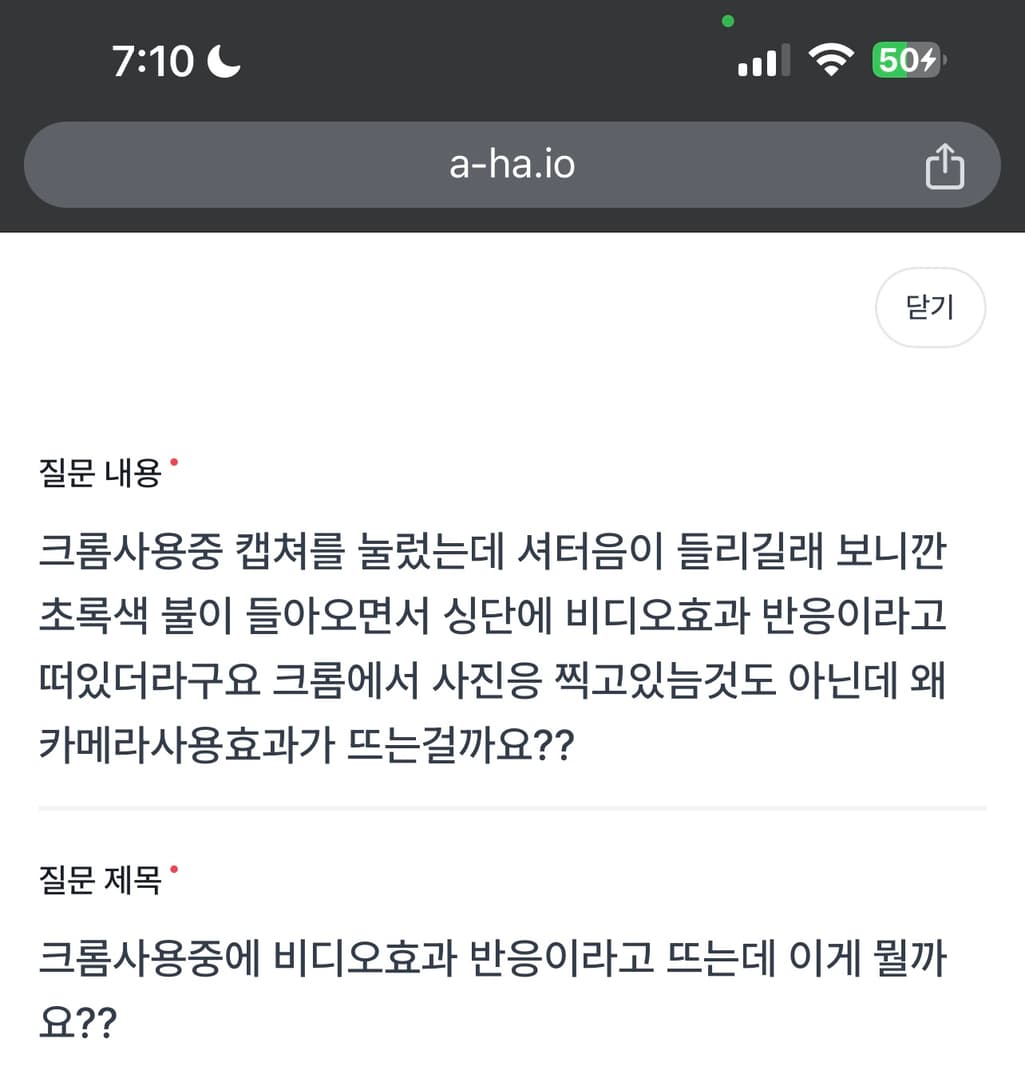
Task: Close the question form with 닫기
Action: pyautogui.click(x=930, y=308)
